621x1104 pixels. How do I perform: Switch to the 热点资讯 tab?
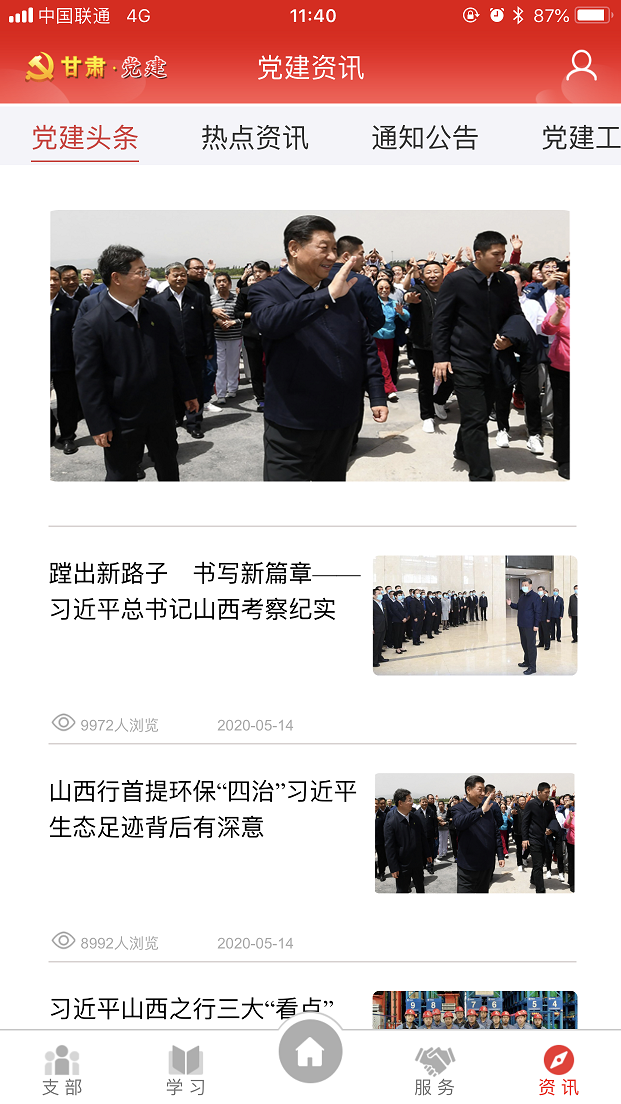click(x=255, y=138)
